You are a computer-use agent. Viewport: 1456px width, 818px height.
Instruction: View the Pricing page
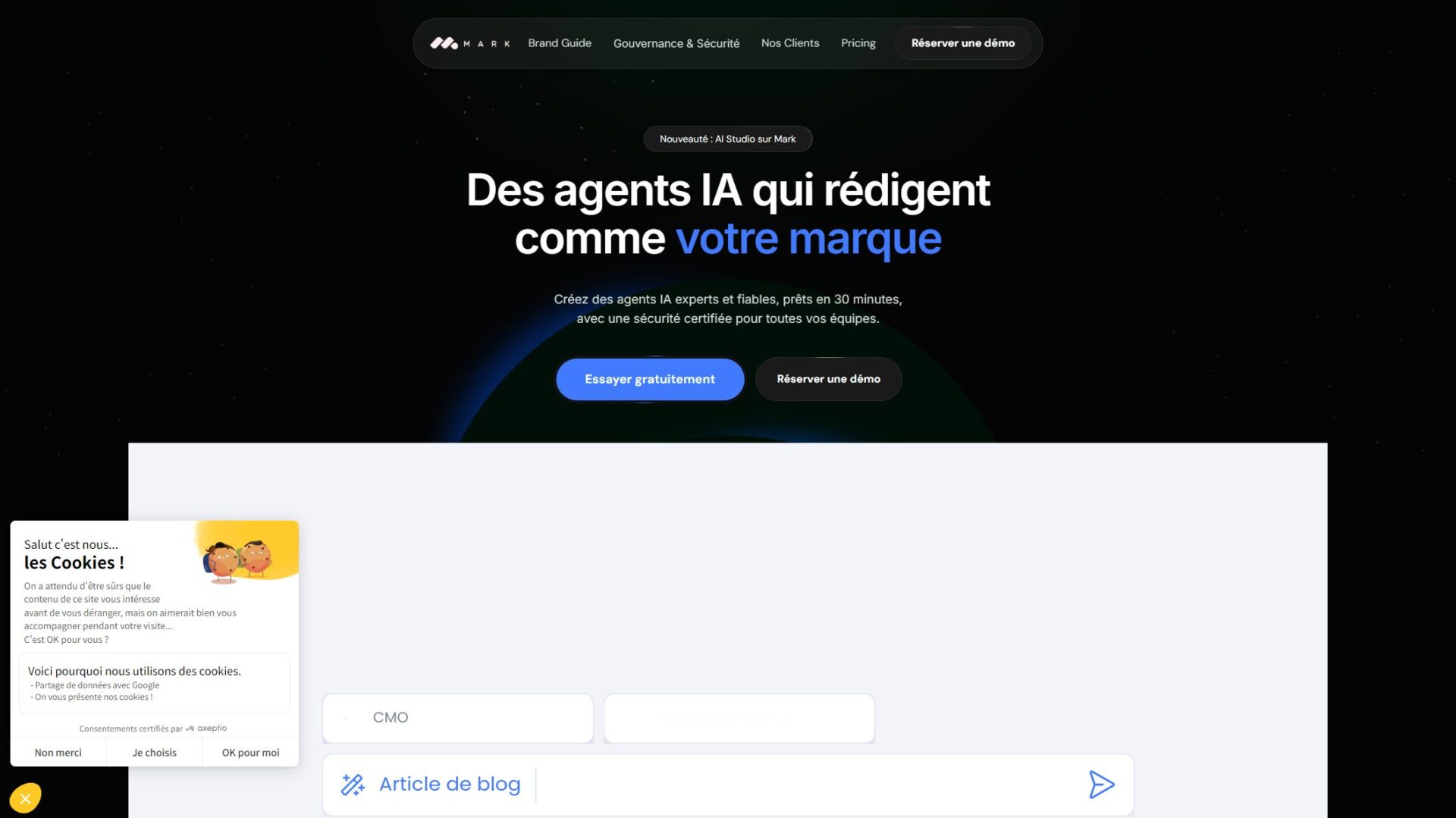coord(858,43)
